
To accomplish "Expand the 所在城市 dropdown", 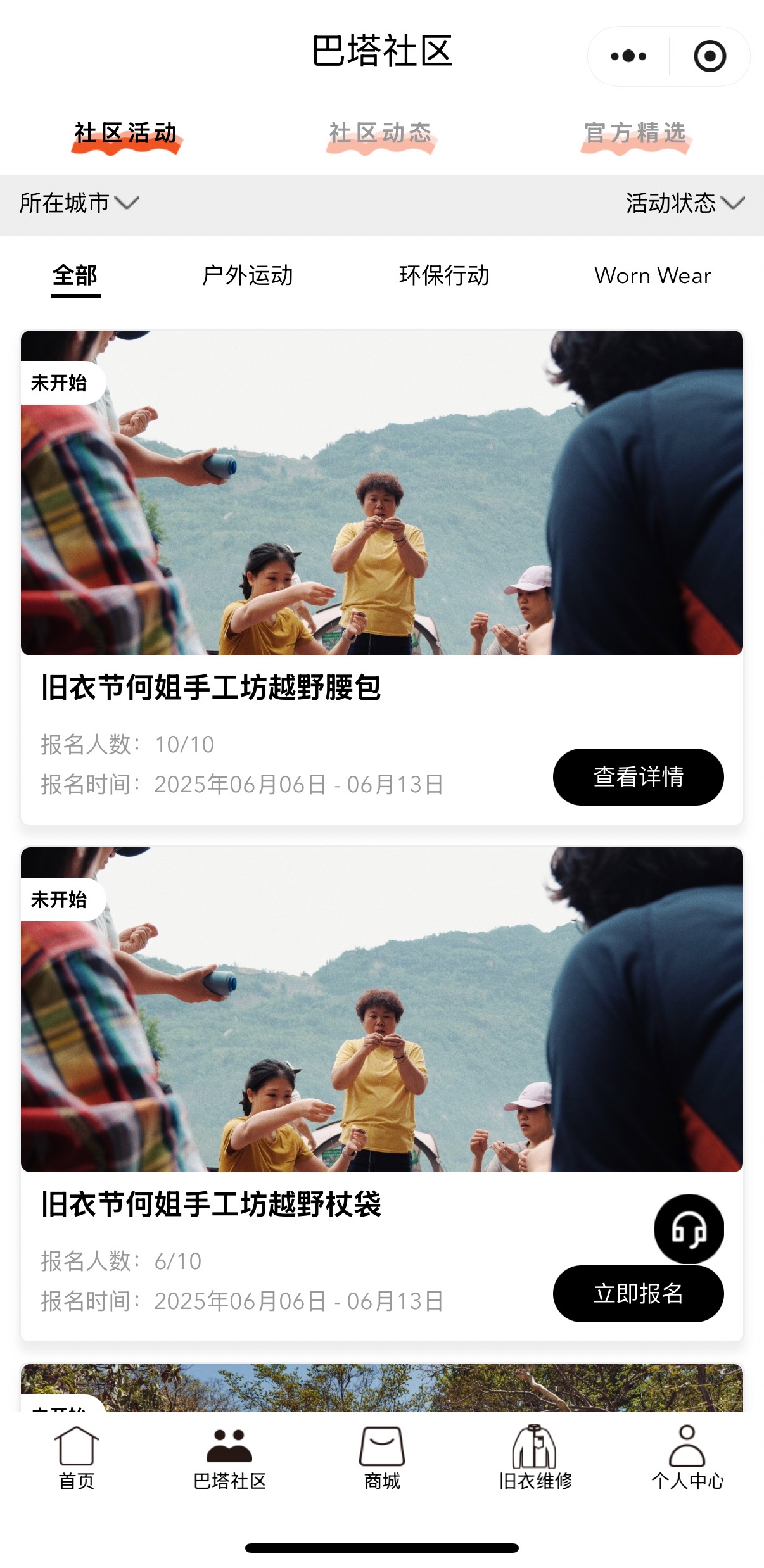I will coord(79,203).
